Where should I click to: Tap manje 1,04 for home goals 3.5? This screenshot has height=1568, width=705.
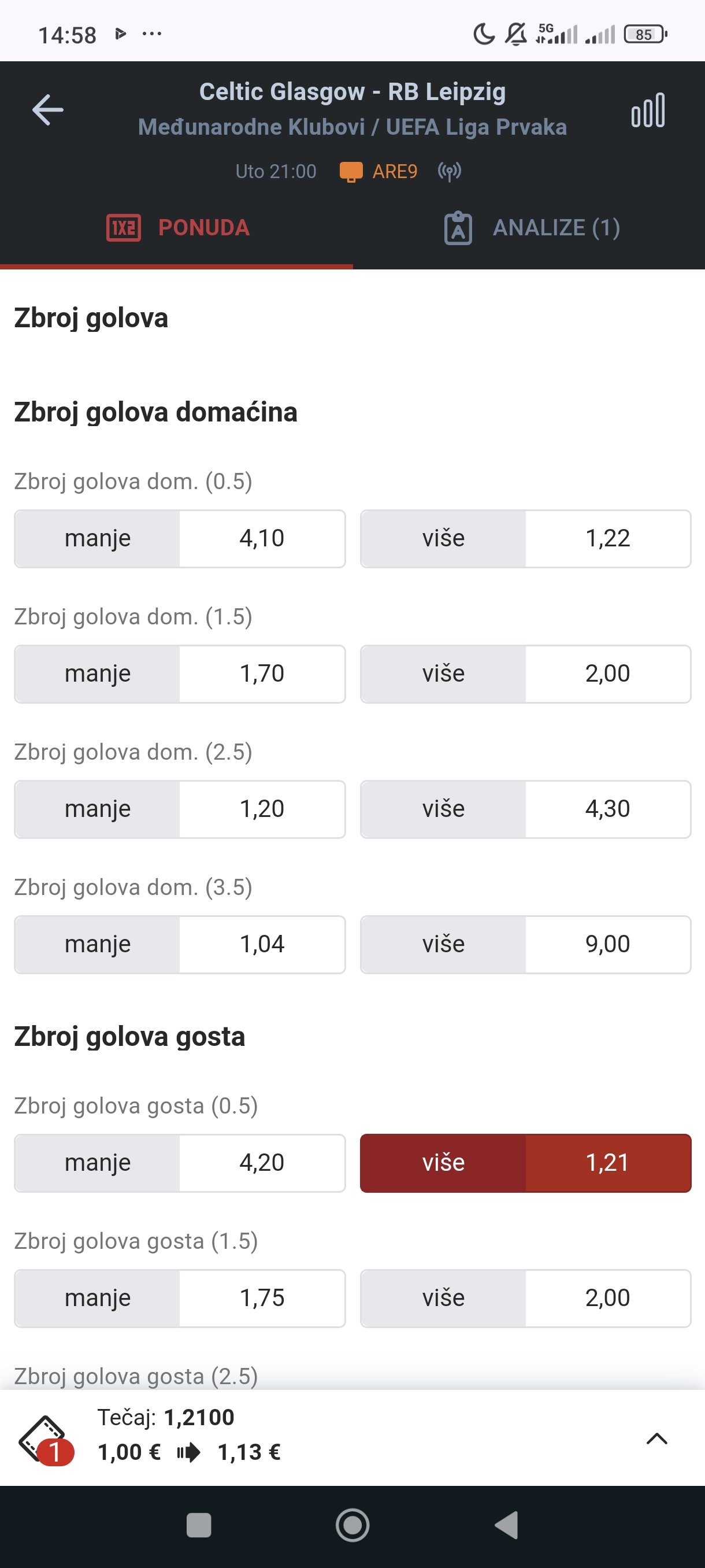[x=180, y=944]
